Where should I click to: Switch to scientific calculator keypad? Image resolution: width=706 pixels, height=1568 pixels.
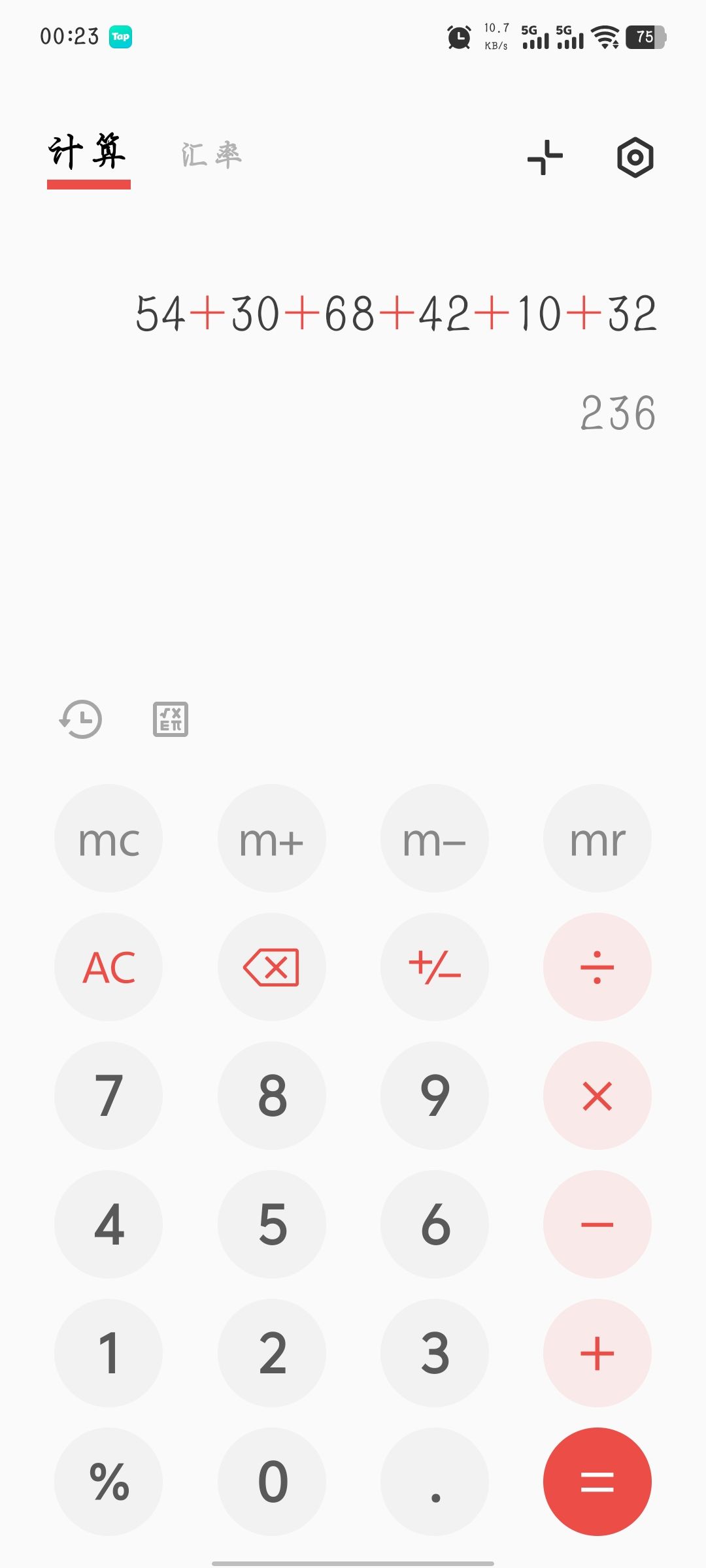[171, 719]
